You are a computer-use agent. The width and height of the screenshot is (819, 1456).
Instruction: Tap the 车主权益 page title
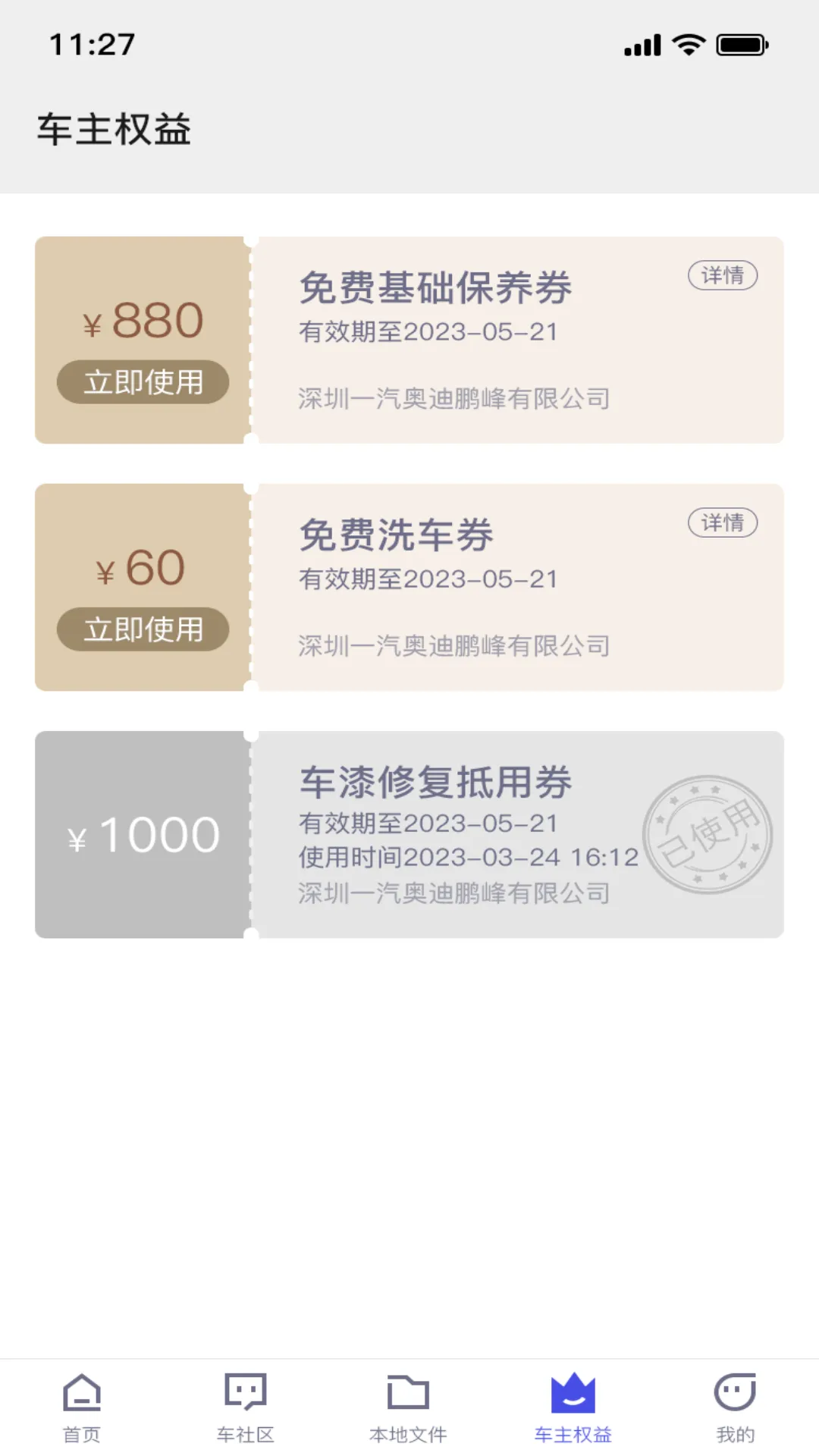pyautogui.click(x=115, y=130)
